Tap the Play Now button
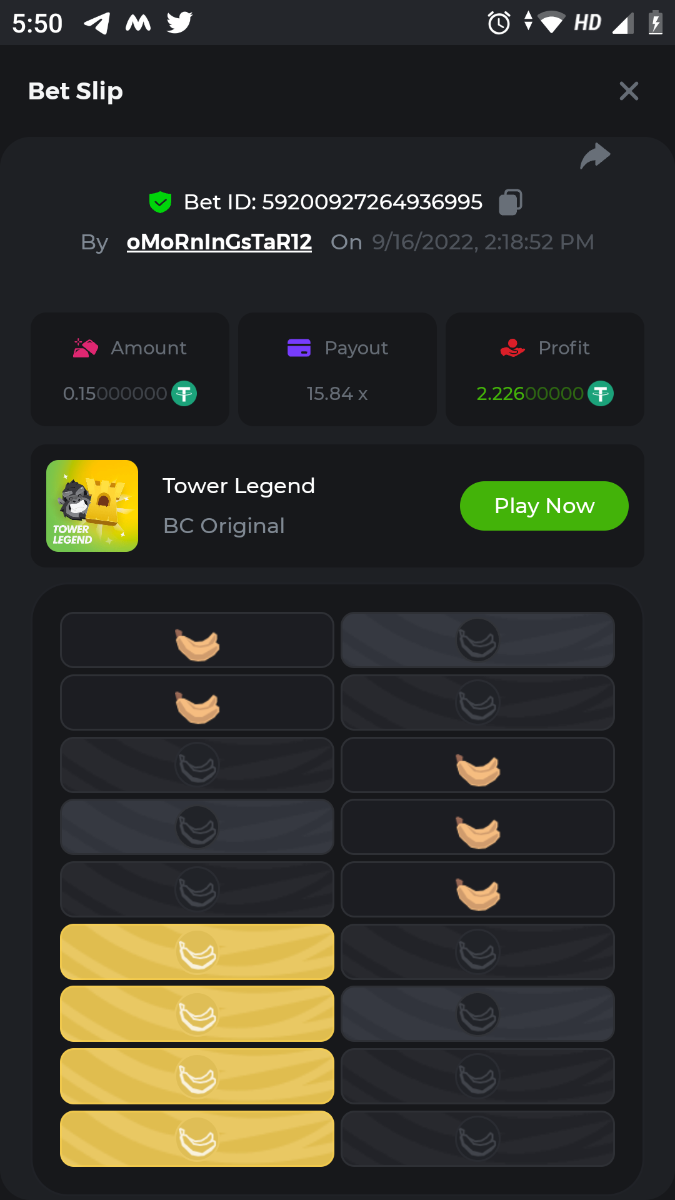 [544, 506]
